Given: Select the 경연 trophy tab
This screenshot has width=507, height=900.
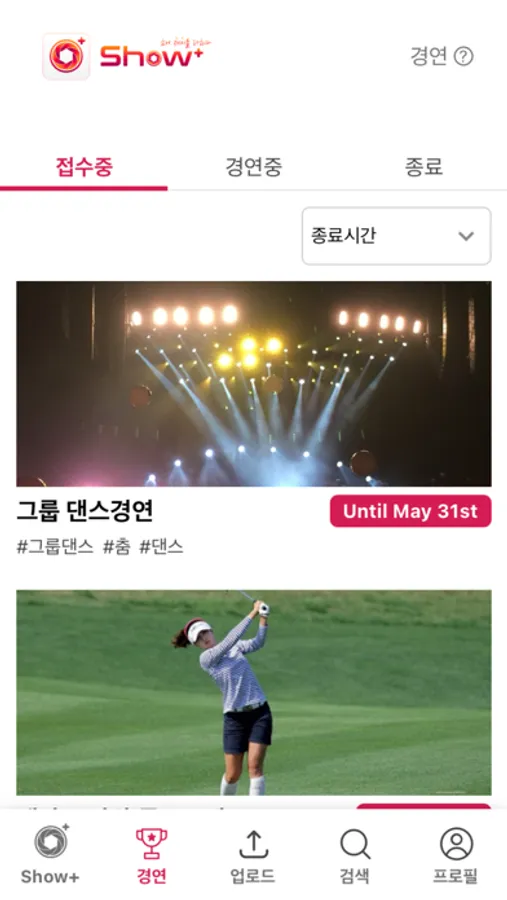Looking at the screenshot, I should point(152,855).
